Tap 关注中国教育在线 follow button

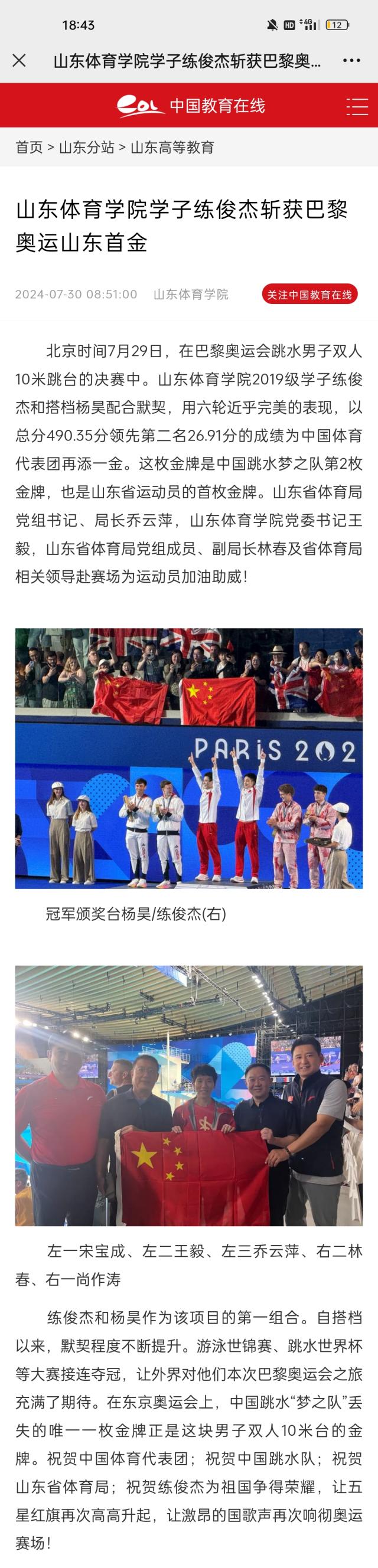pyautogui.click(x=309, y=295)
